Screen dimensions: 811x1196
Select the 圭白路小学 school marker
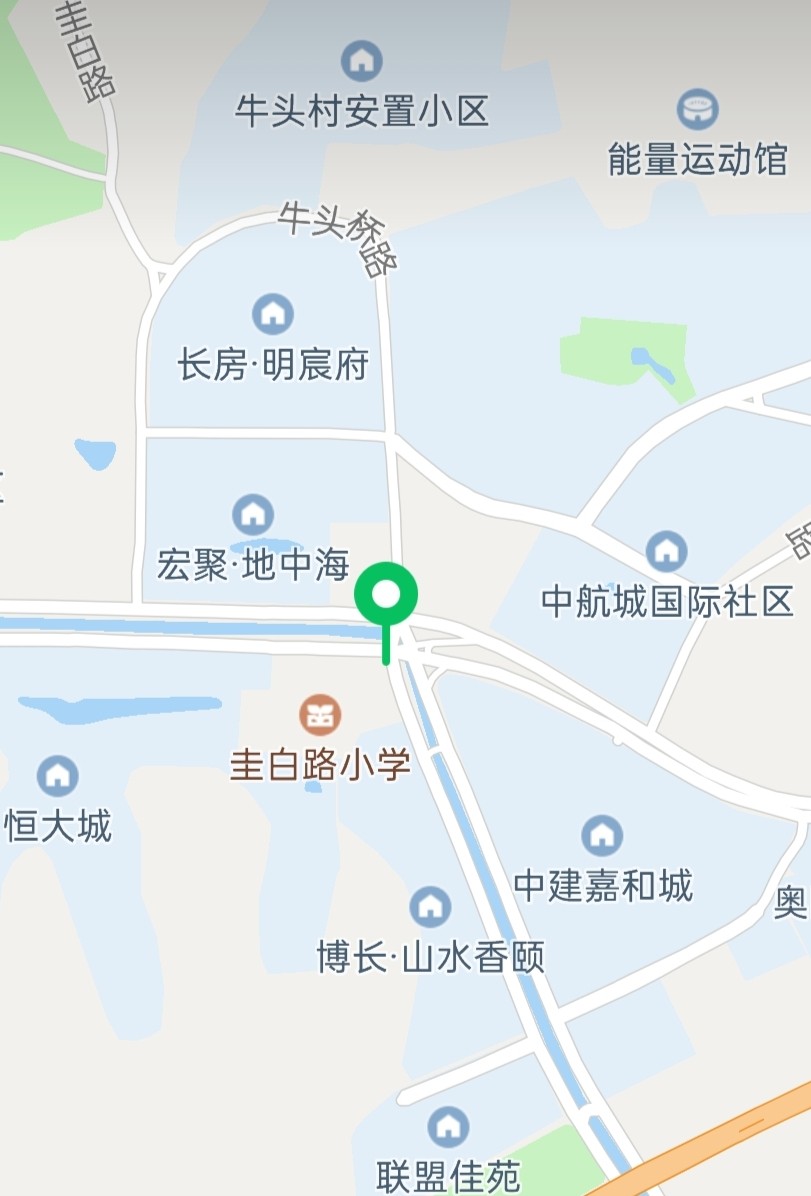[x=320, y=714]
